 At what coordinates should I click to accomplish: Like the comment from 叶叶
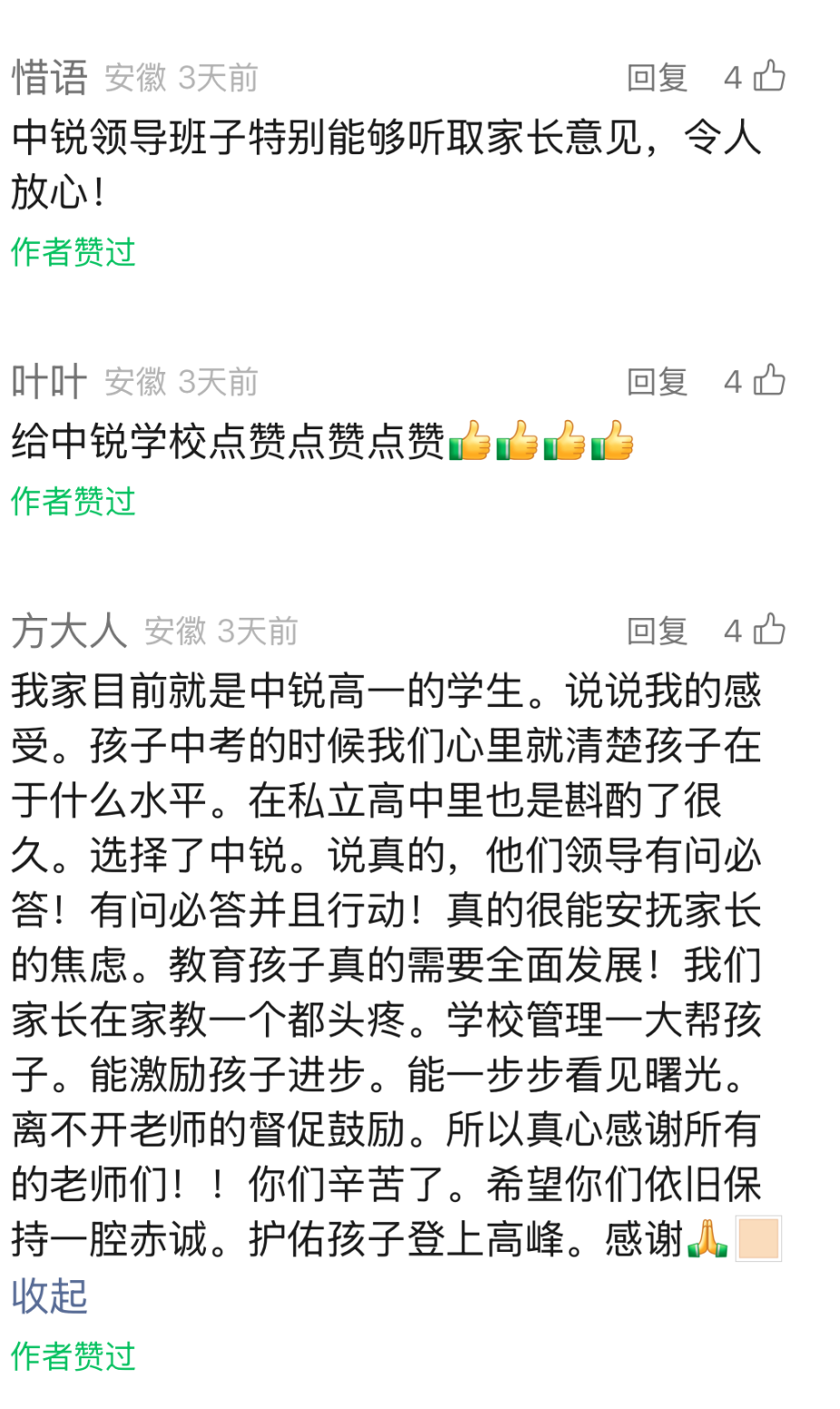click(769, 380)
